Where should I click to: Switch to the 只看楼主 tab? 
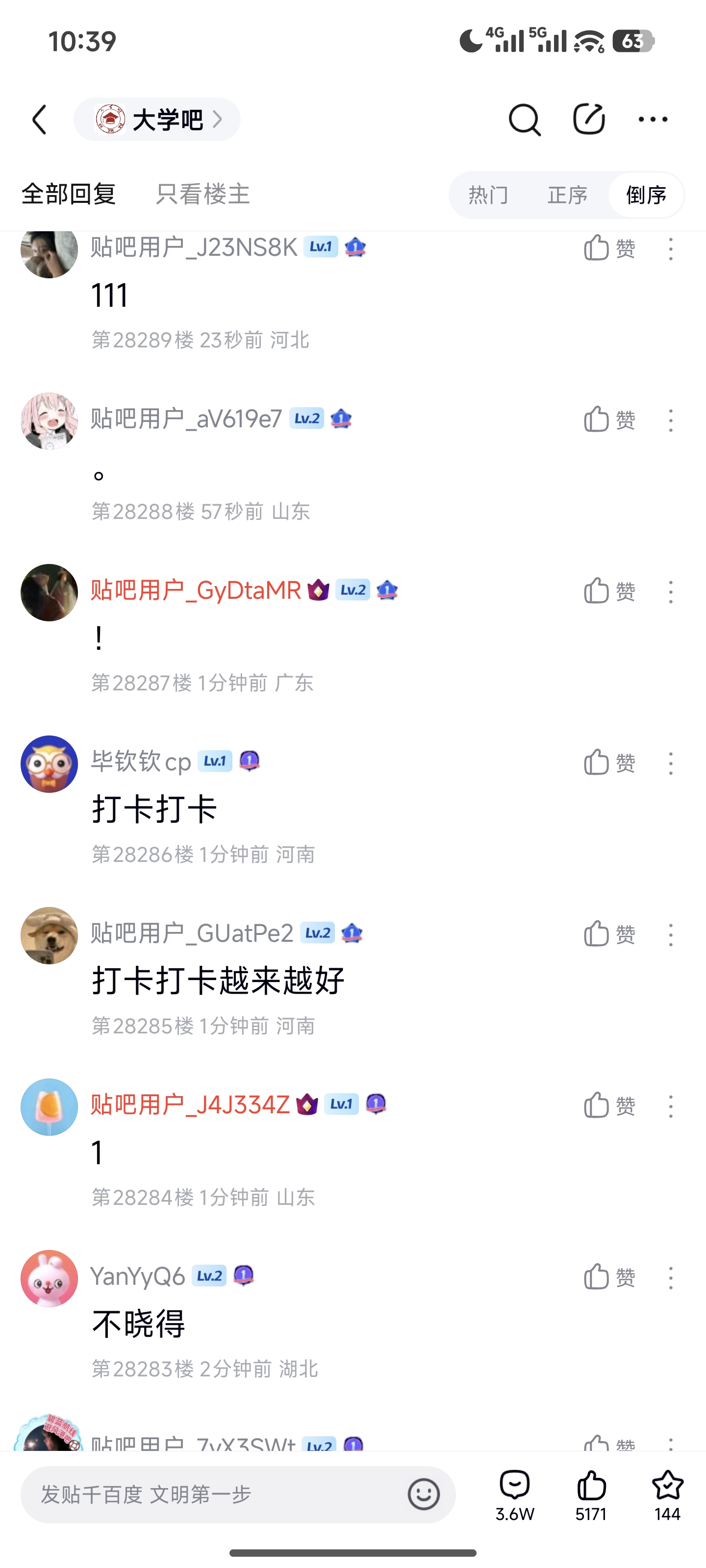coord(203,195)
